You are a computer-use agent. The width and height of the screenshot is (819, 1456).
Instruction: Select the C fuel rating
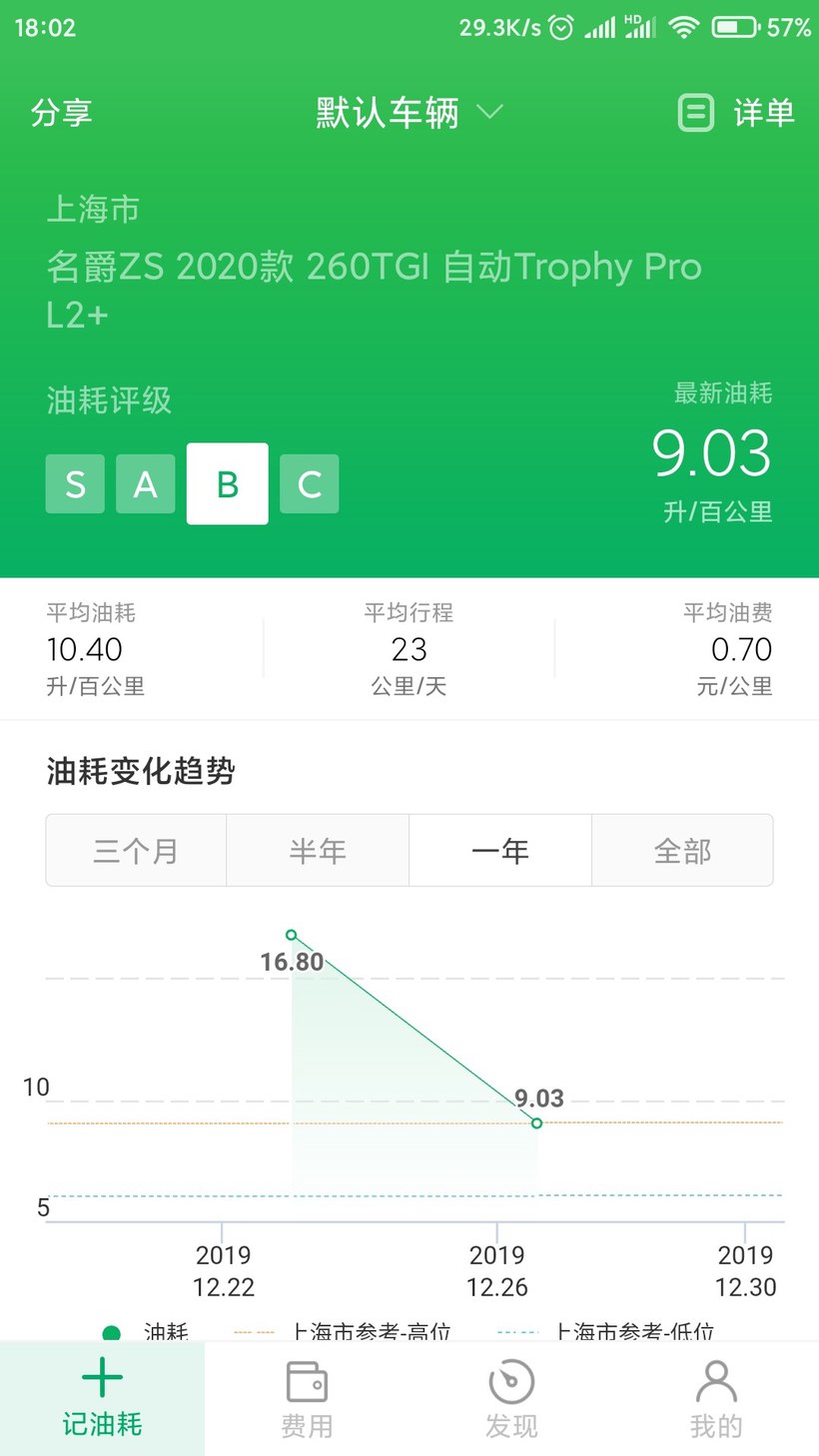[310, 484]
